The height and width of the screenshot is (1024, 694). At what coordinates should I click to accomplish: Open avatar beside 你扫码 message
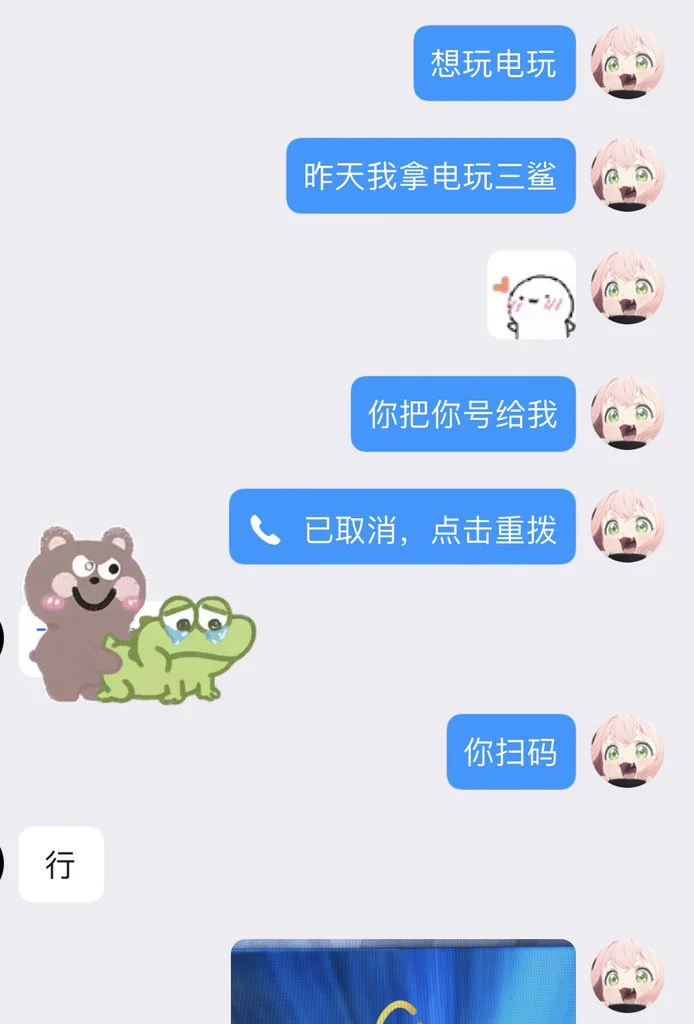click(627, 751)
